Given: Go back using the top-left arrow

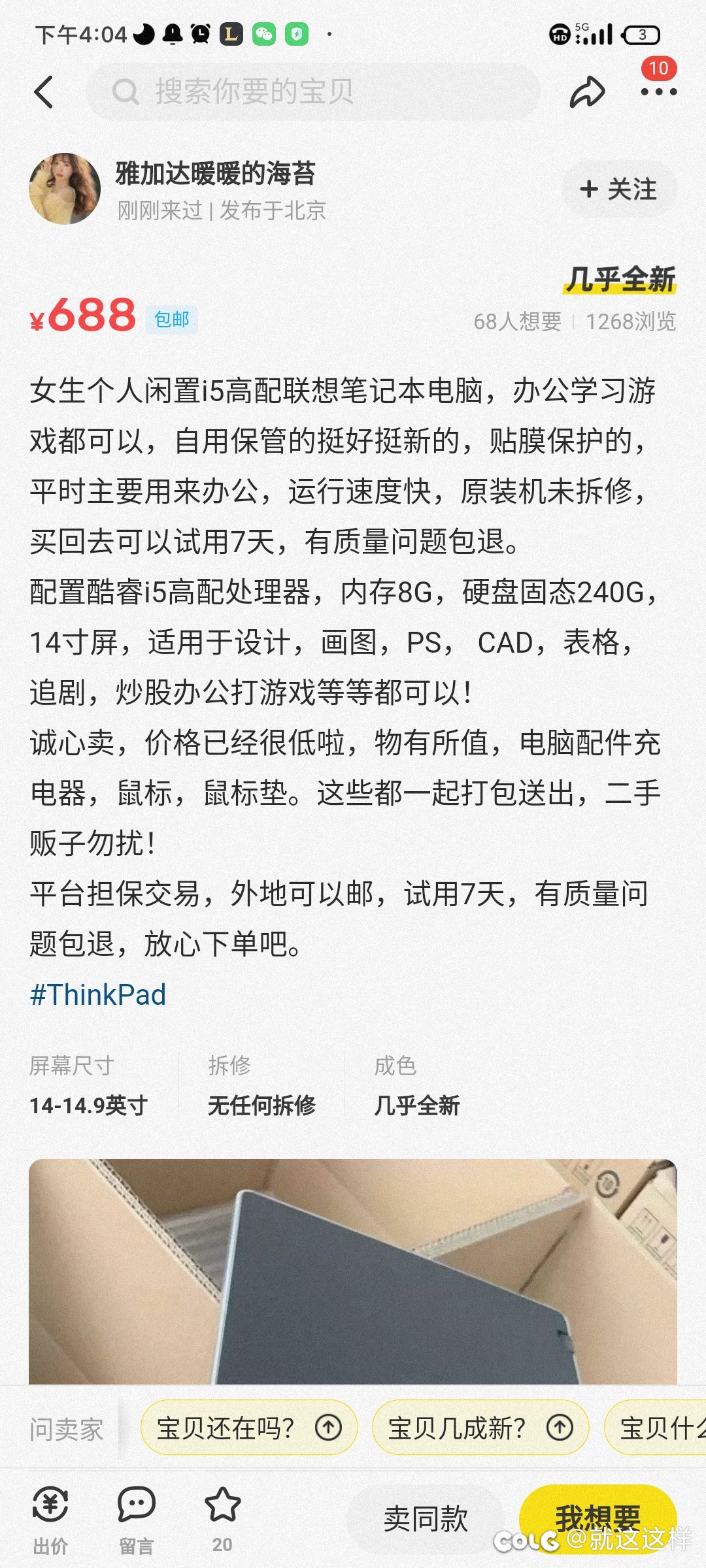Looking at the screenshot, I should [44, 92].
